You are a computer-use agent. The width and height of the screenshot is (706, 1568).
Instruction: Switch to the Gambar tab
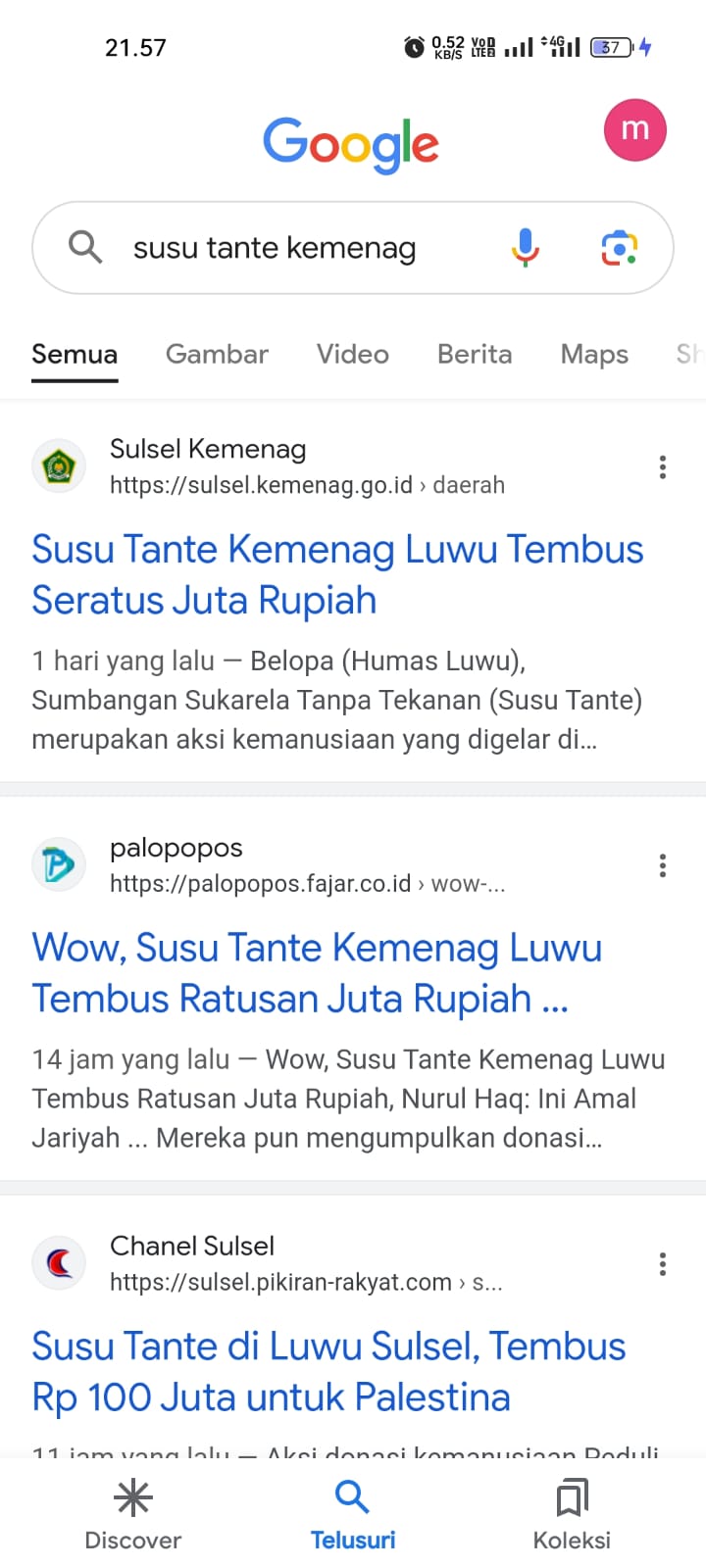point(217,354)
